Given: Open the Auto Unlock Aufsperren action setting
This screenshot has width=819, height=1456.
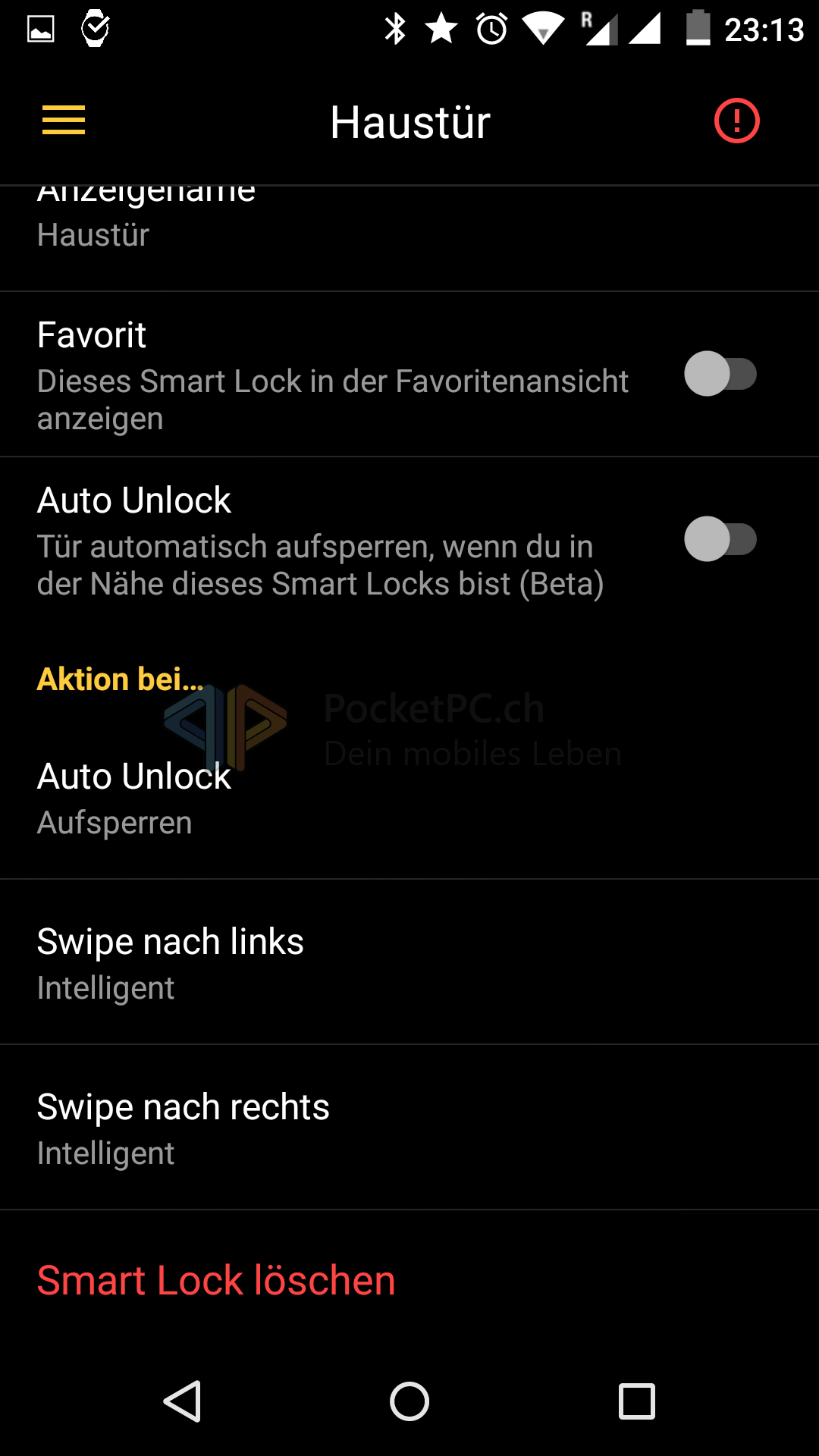Looking at the screenshot, I should pyautogui.click(x=409, y=799).
